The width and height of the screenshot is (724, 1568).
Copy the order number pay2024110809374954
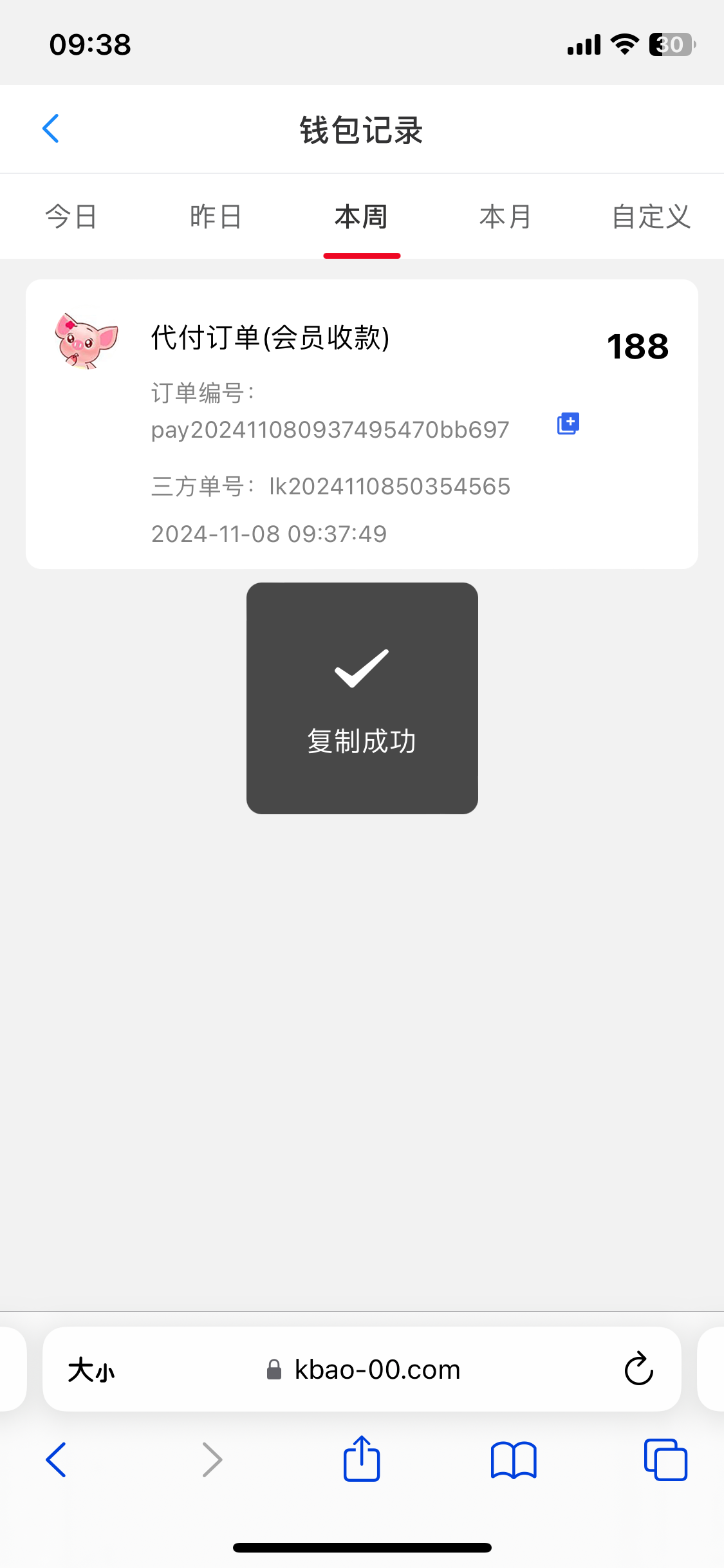pyautogui.click(x=568, y=424)
